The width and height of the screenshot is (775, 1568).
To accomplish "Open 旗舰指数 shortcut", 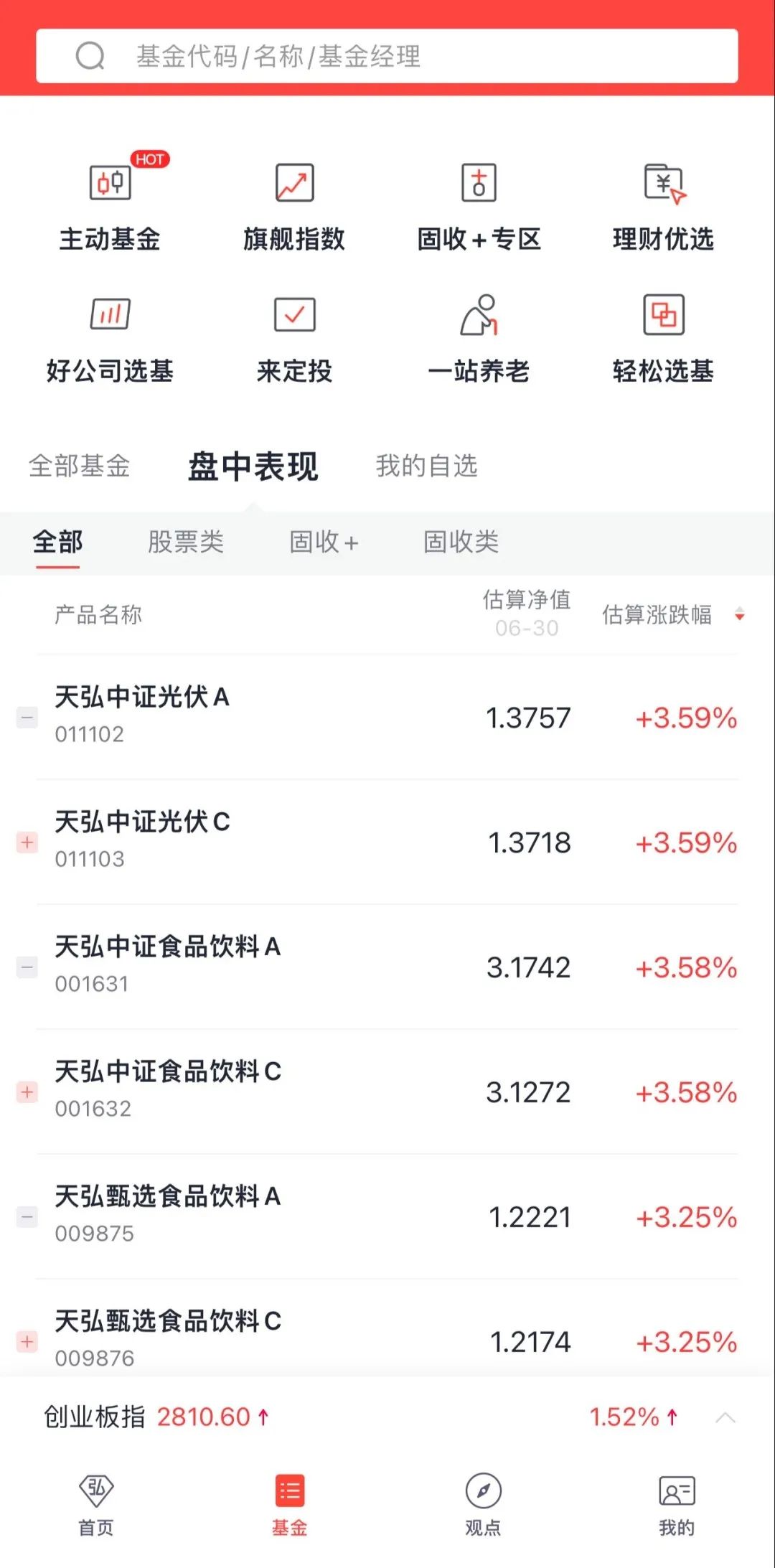I will (294, 206).
